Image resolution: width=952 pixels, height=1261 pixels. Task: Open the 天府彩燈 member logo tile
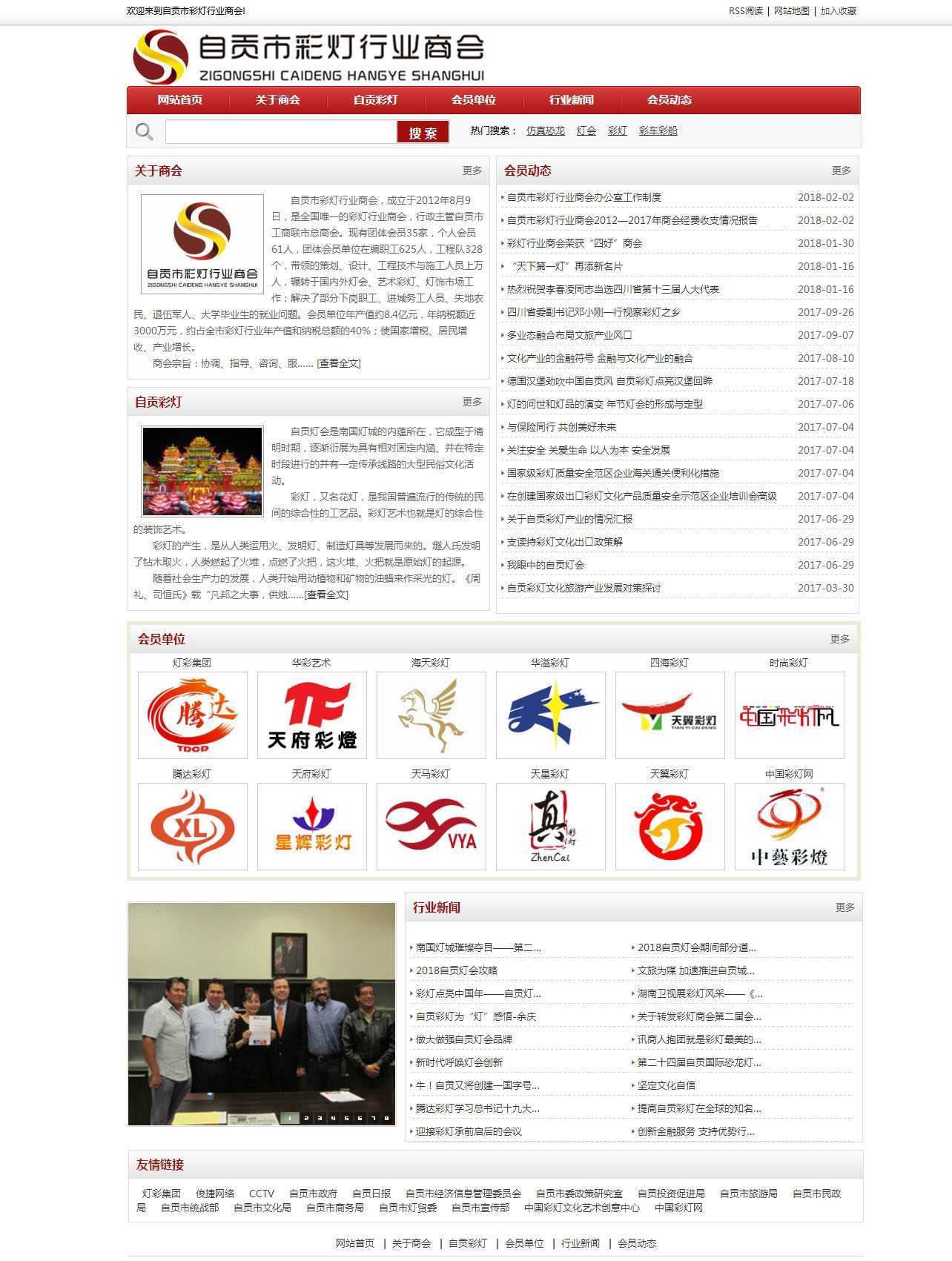[x=311, y=715]
